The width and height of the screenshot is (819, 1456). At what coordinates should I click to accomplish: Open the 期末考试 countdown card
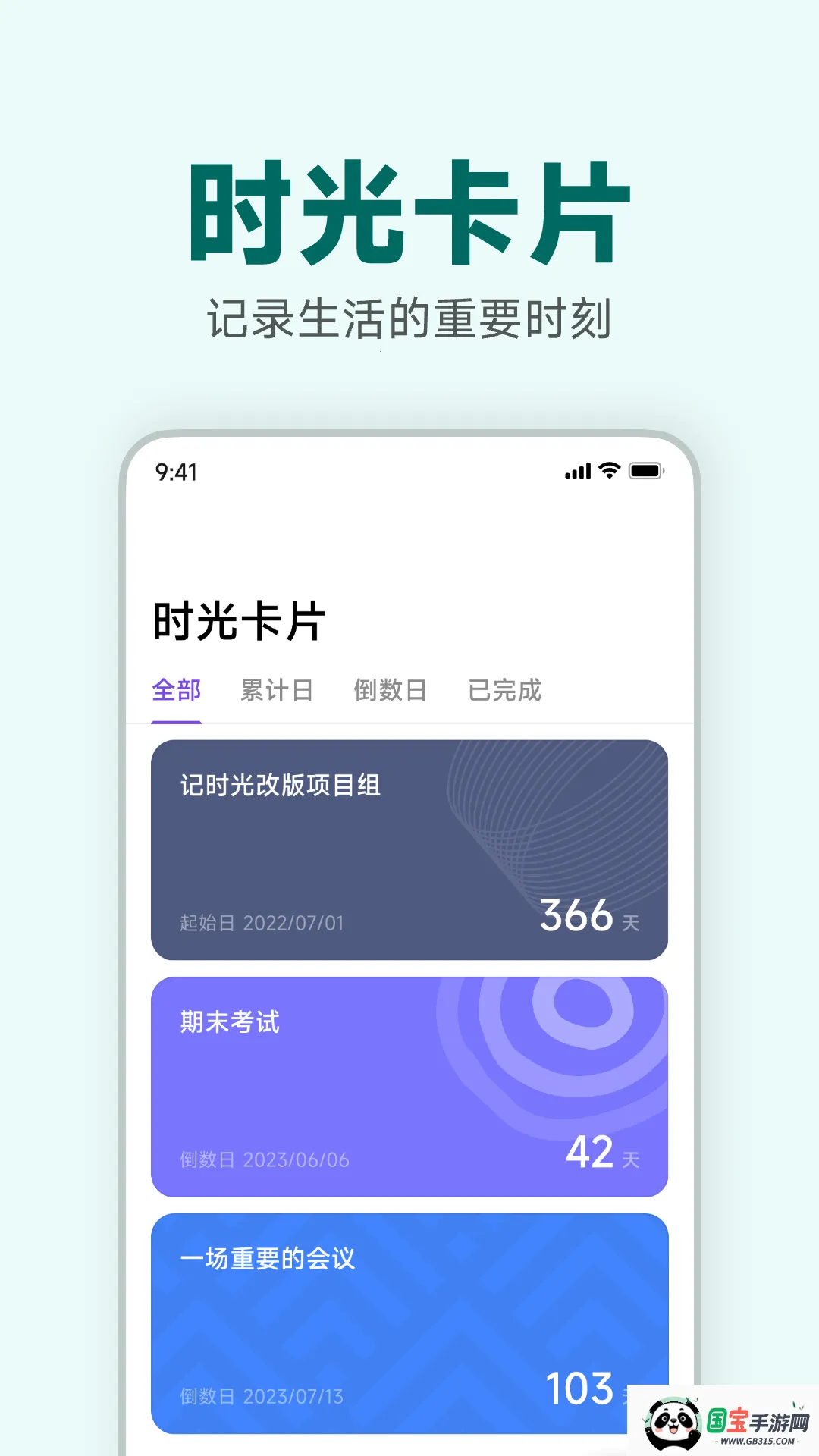409,1084
